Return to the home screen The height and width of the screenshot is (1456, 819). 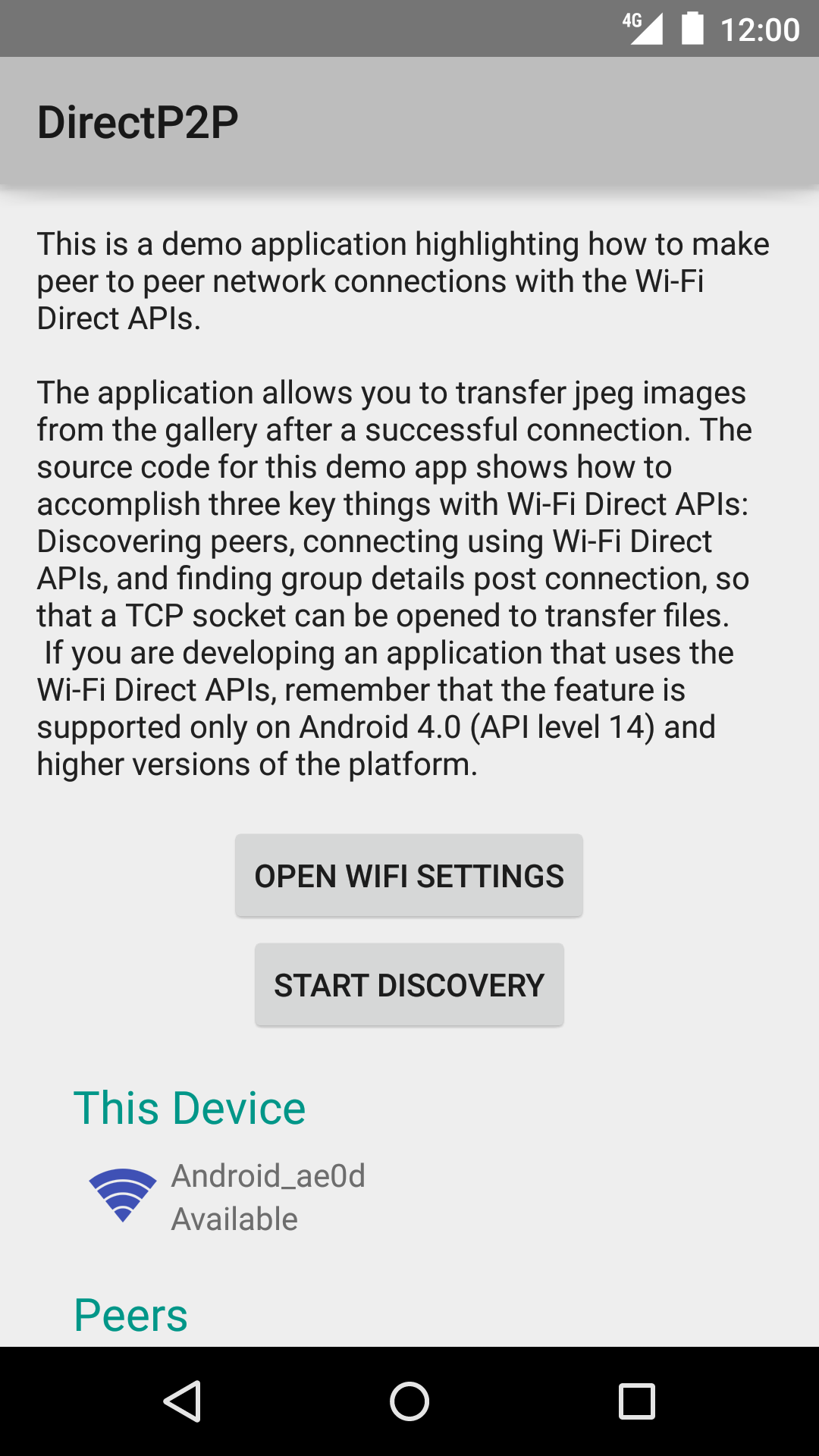pos(409,1401)
